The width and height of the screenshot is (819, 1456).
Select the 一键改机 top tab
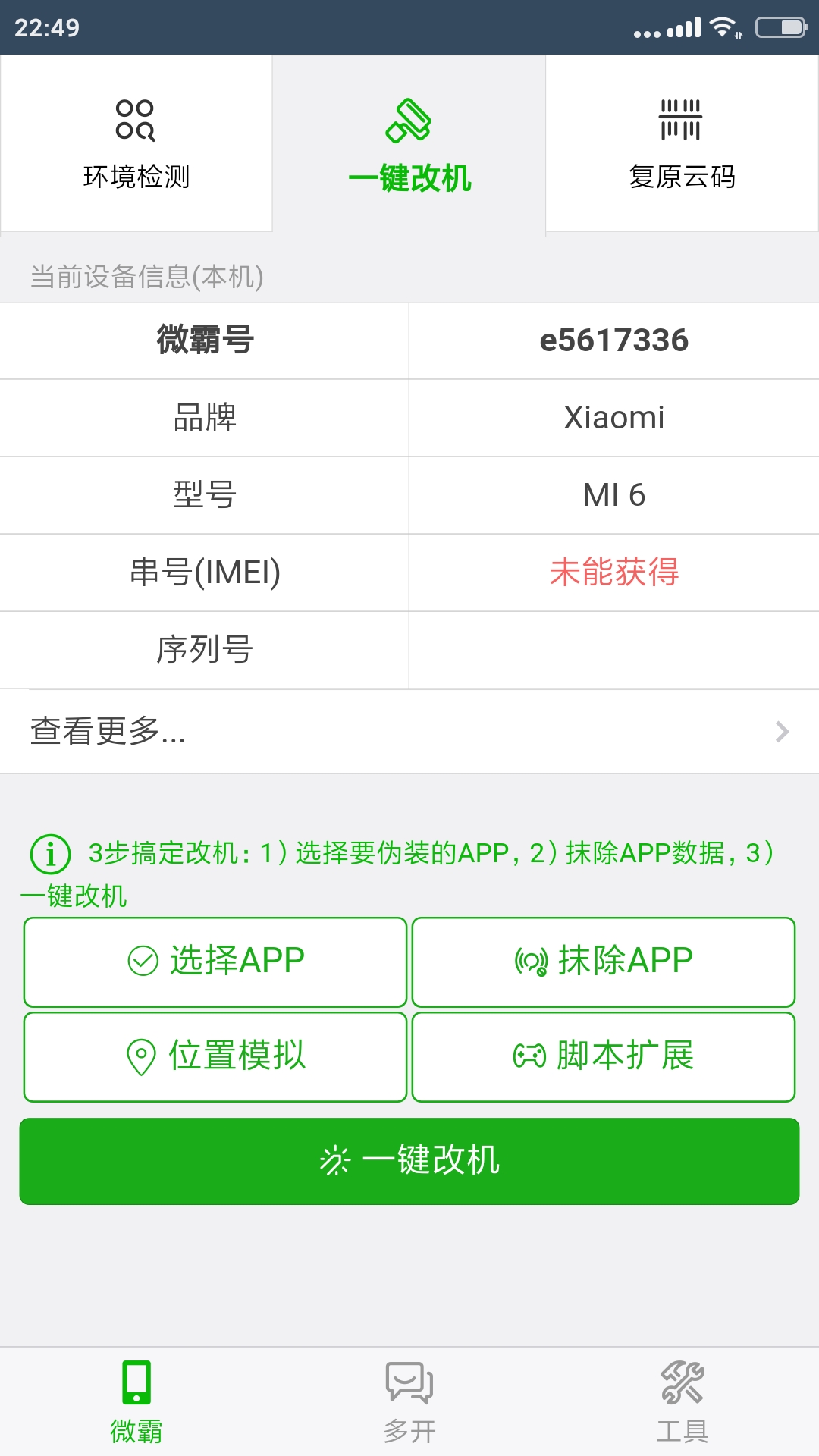(x=409, y=146)
